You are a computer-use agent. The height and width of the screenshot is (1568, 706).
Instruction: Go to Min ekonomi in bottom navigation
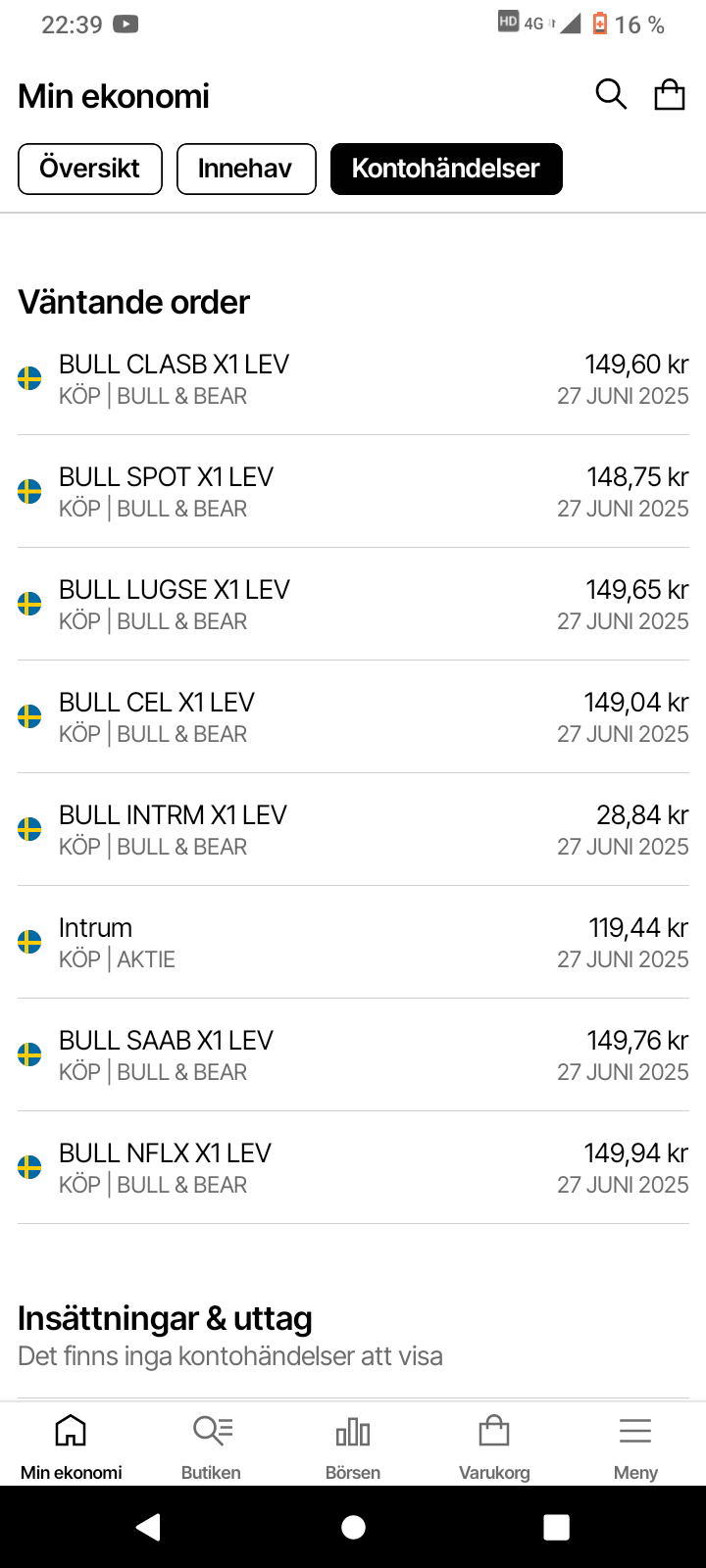pyautogui.click(x=71, y=1446)
